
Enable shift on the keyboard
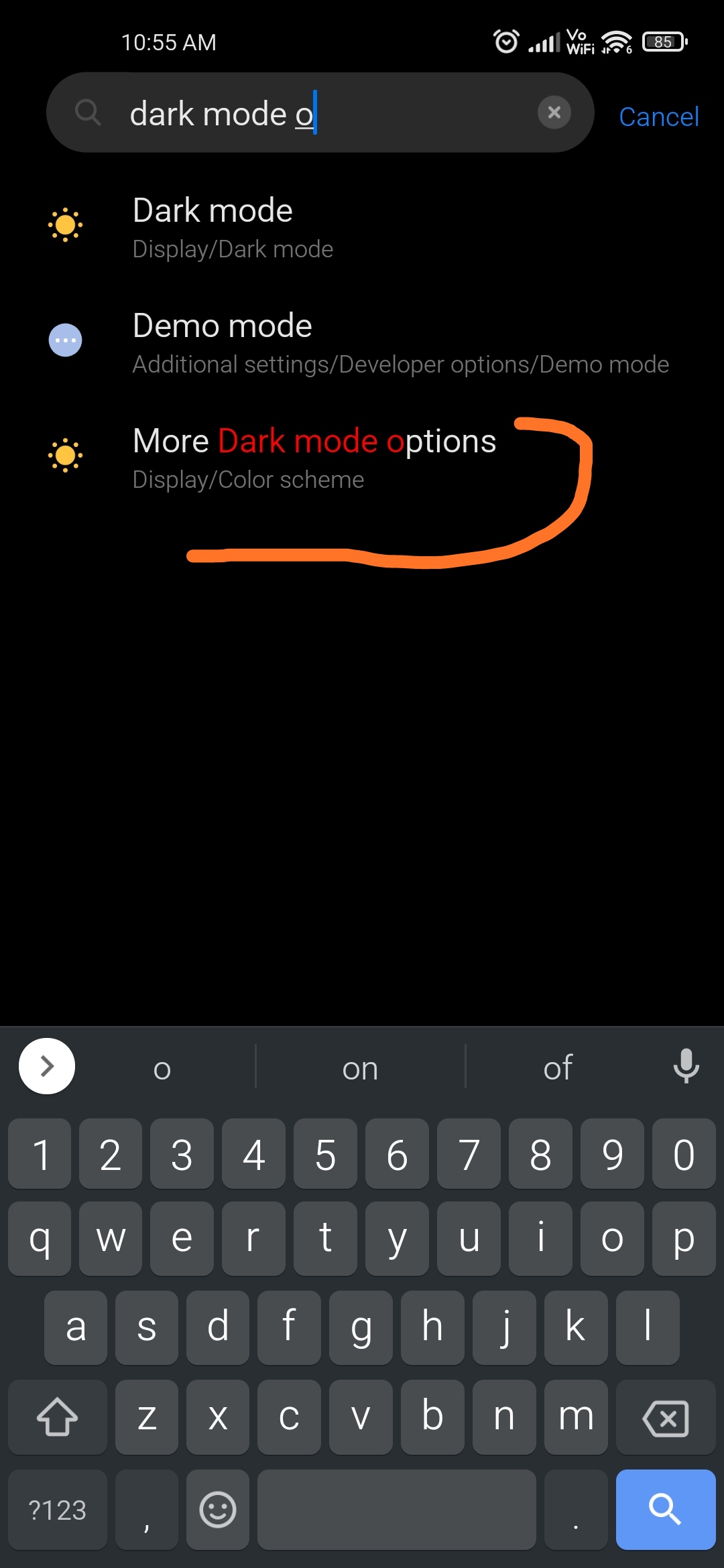[x=58, y=1417]
